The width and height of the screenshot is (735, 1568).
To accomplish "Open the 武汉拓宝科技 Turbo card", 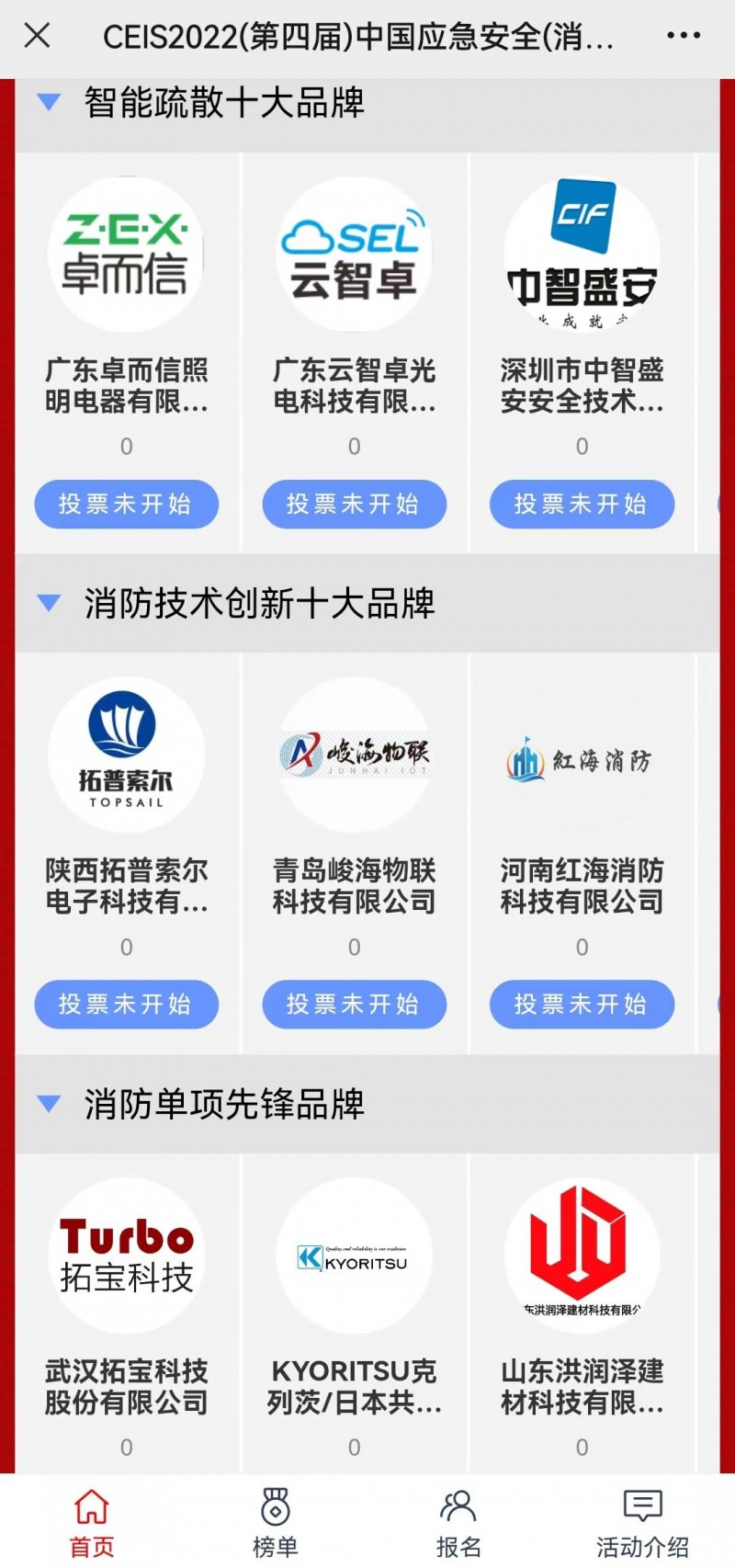I will pos(126,1256).
